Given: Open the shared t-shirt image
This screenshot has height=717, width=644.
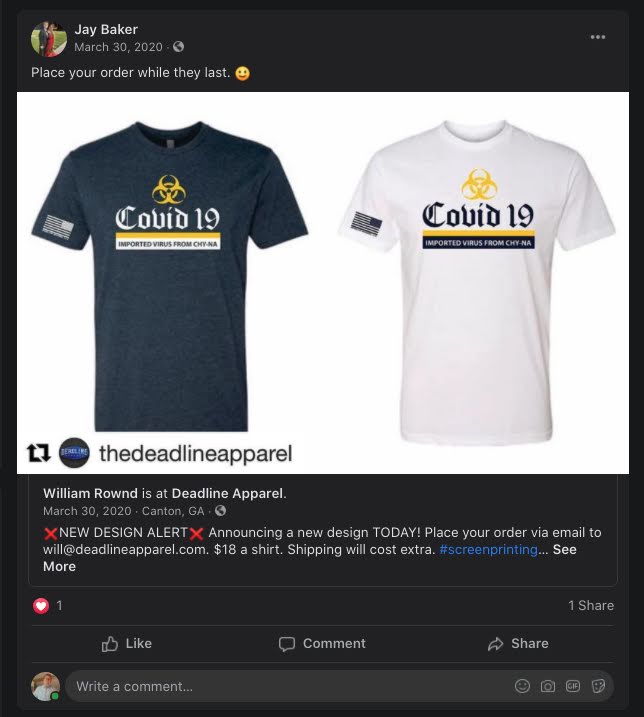Looking at the screenshot, I should [323, 283].
